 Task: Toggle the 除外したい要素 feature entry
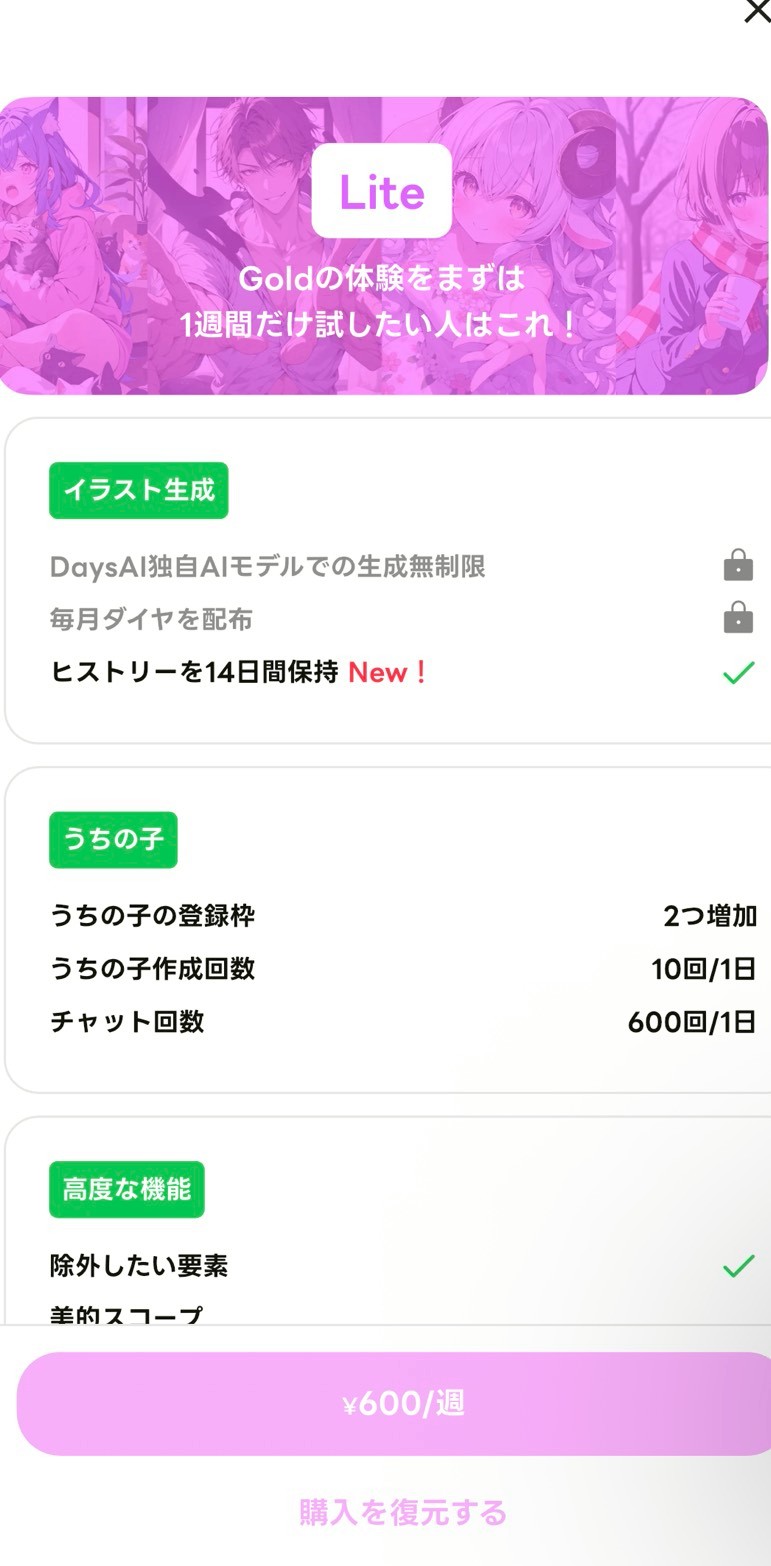[x=140, y=1266]
